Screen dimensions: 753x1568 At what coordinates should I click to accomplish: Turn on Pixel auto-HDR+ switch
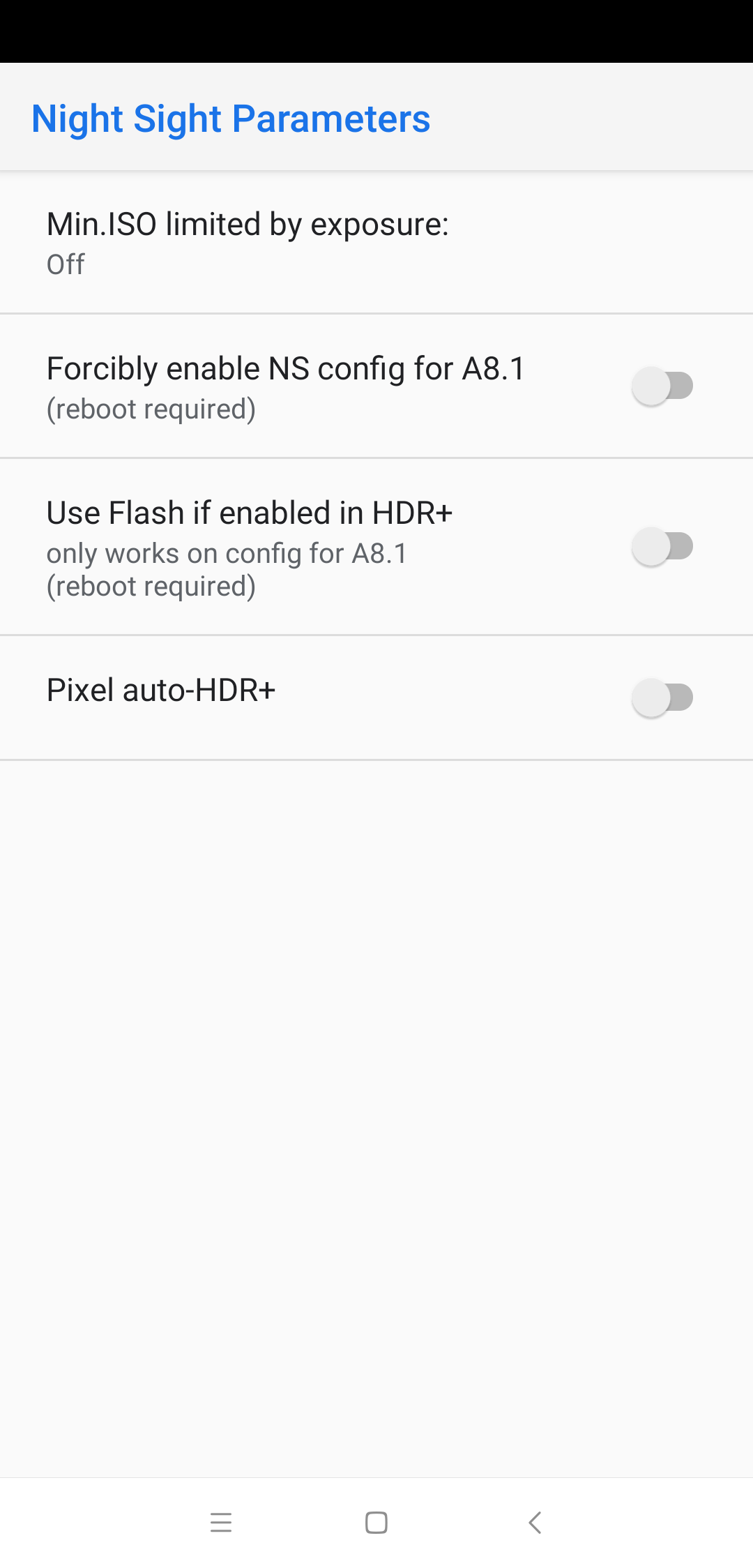pos(662,698)
